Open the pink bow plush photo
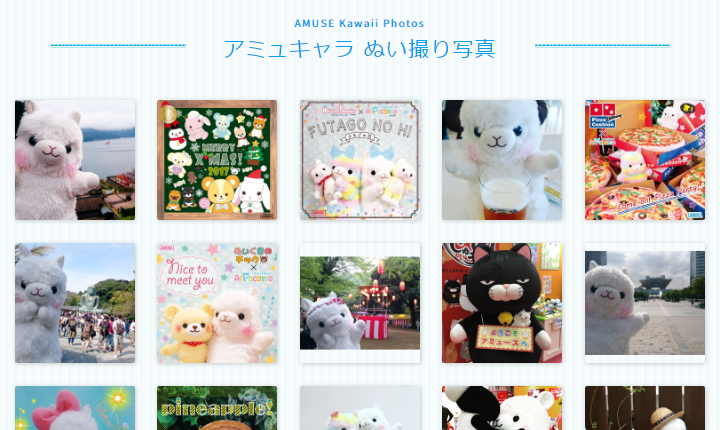Image resolution: width=720 pixels, height=430 pixels. click(x=75, y=409)
